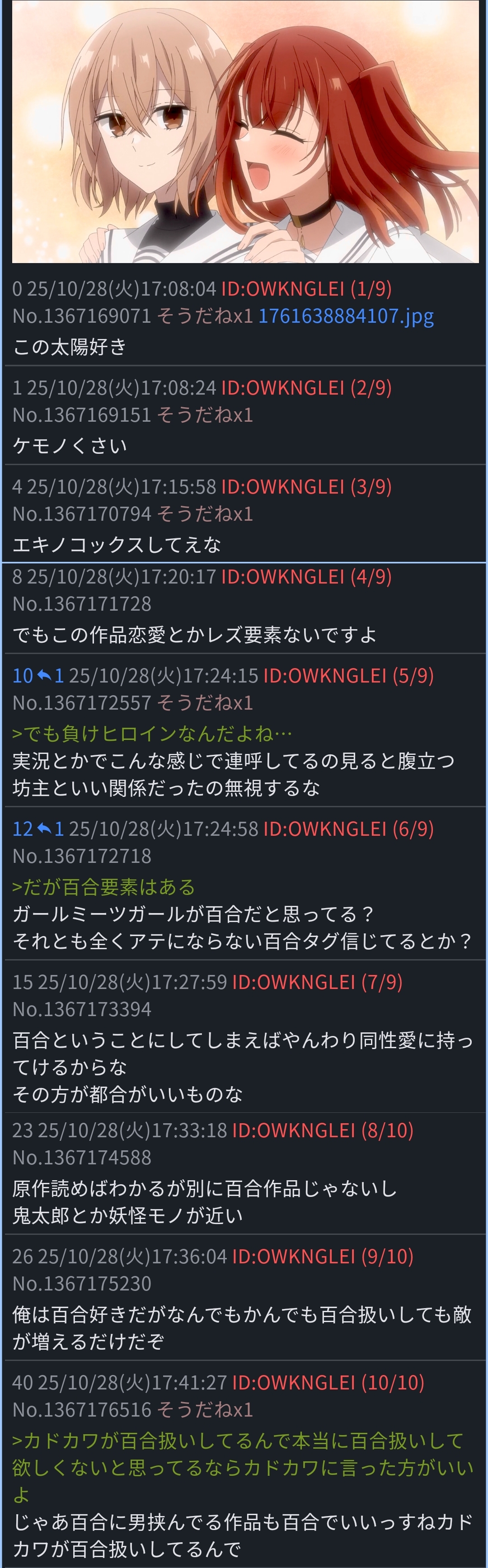
Task: Open the 1761638884107.jpg file link
Action: click(346, 316)
